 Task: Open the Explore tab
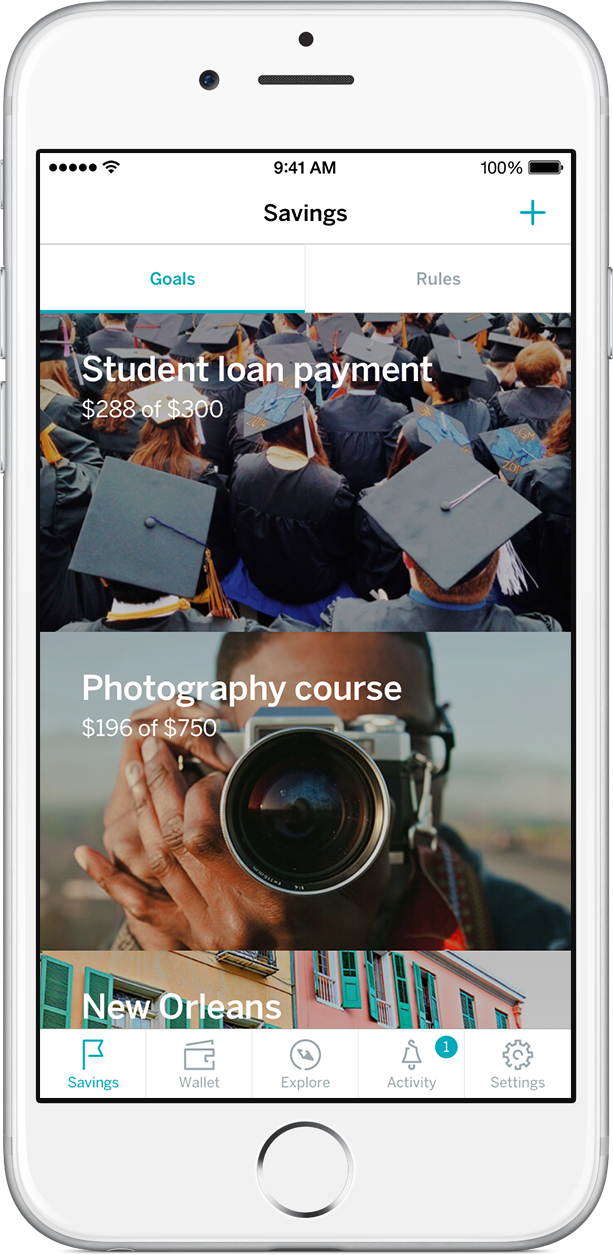[305, 1065]
